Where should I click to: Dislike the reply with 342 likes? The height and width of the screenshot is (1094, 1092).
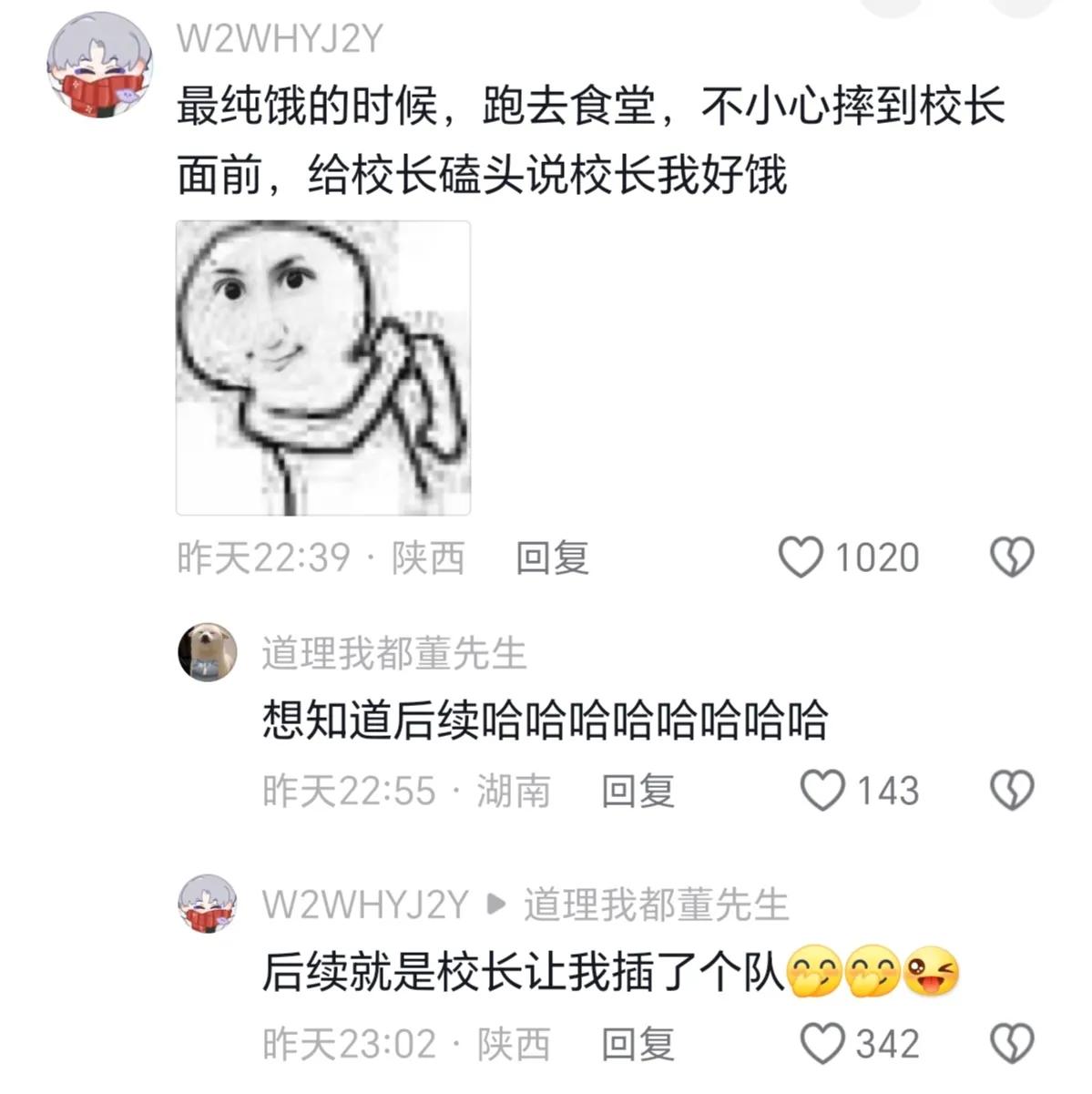1012,1044
